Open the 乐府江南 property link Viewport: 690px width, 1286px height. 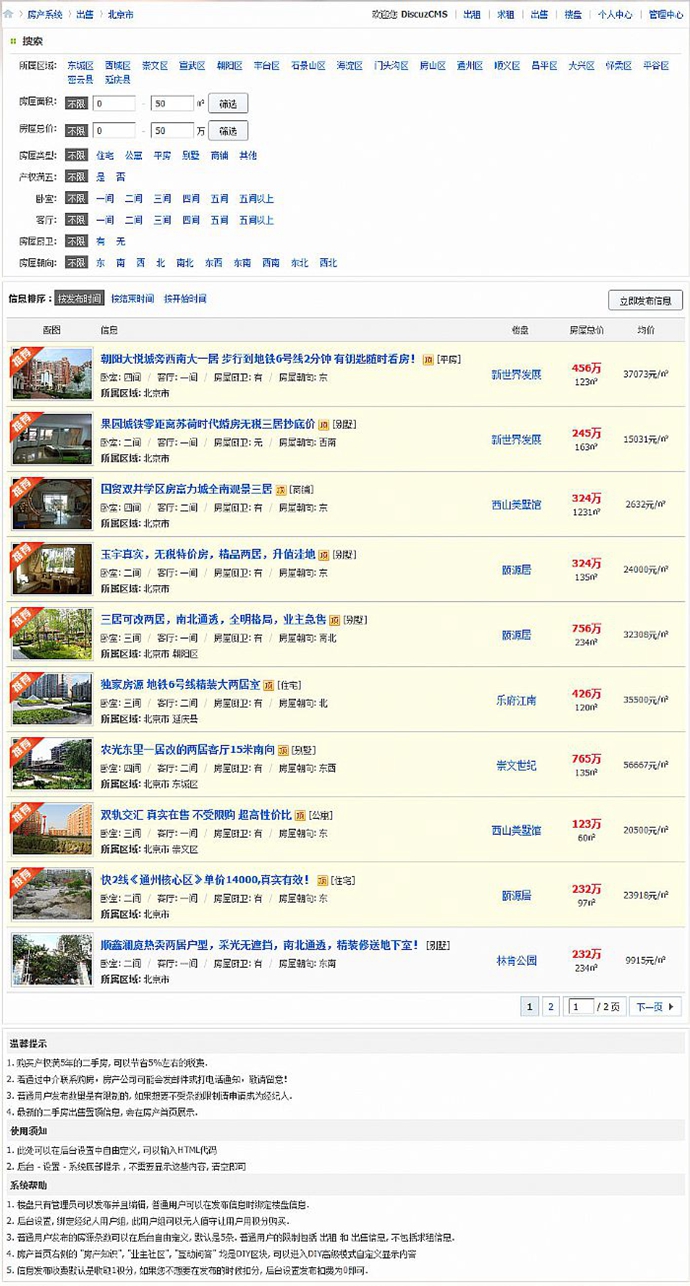[516, 700]
